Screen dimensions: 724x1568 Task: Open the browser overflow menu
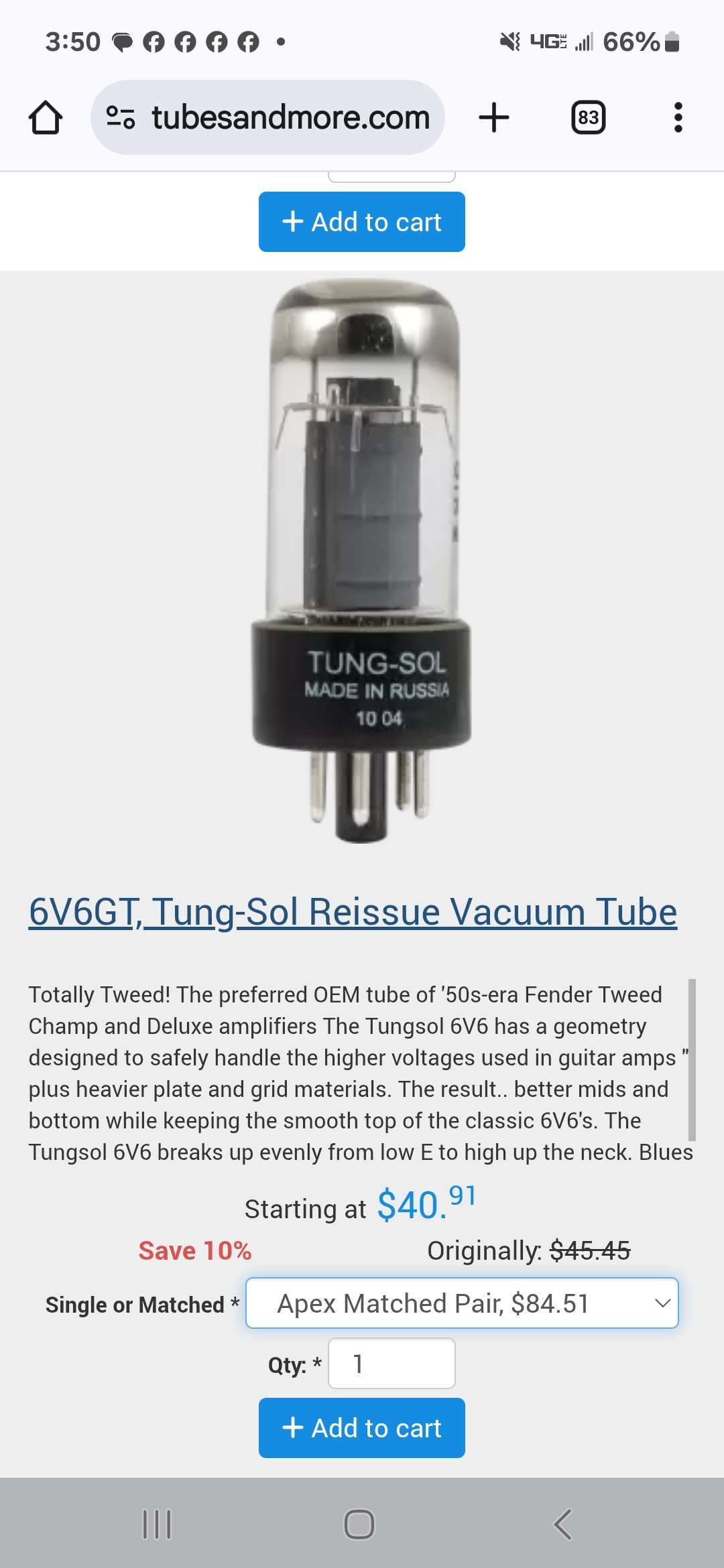click(x=678, y=118)
